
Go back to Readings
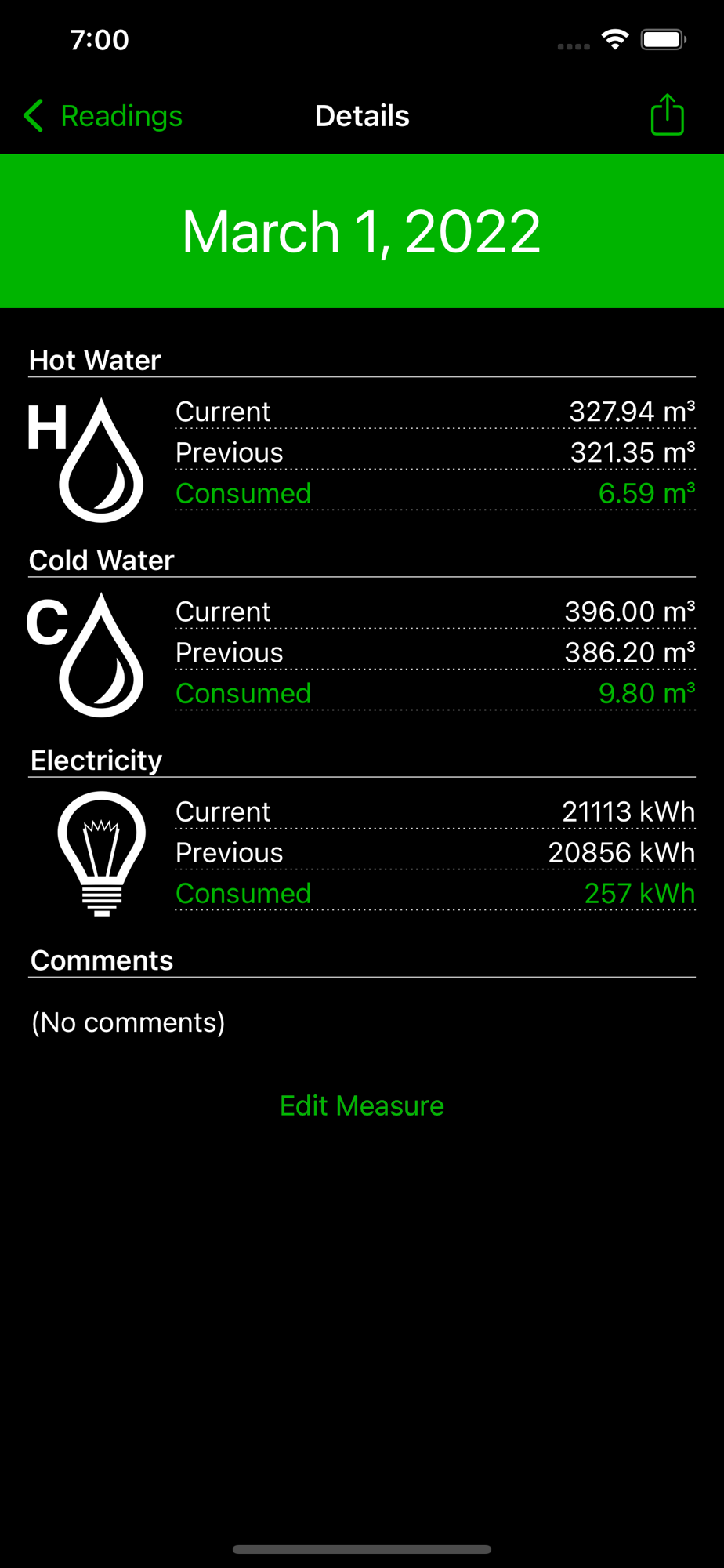[103, 116]
